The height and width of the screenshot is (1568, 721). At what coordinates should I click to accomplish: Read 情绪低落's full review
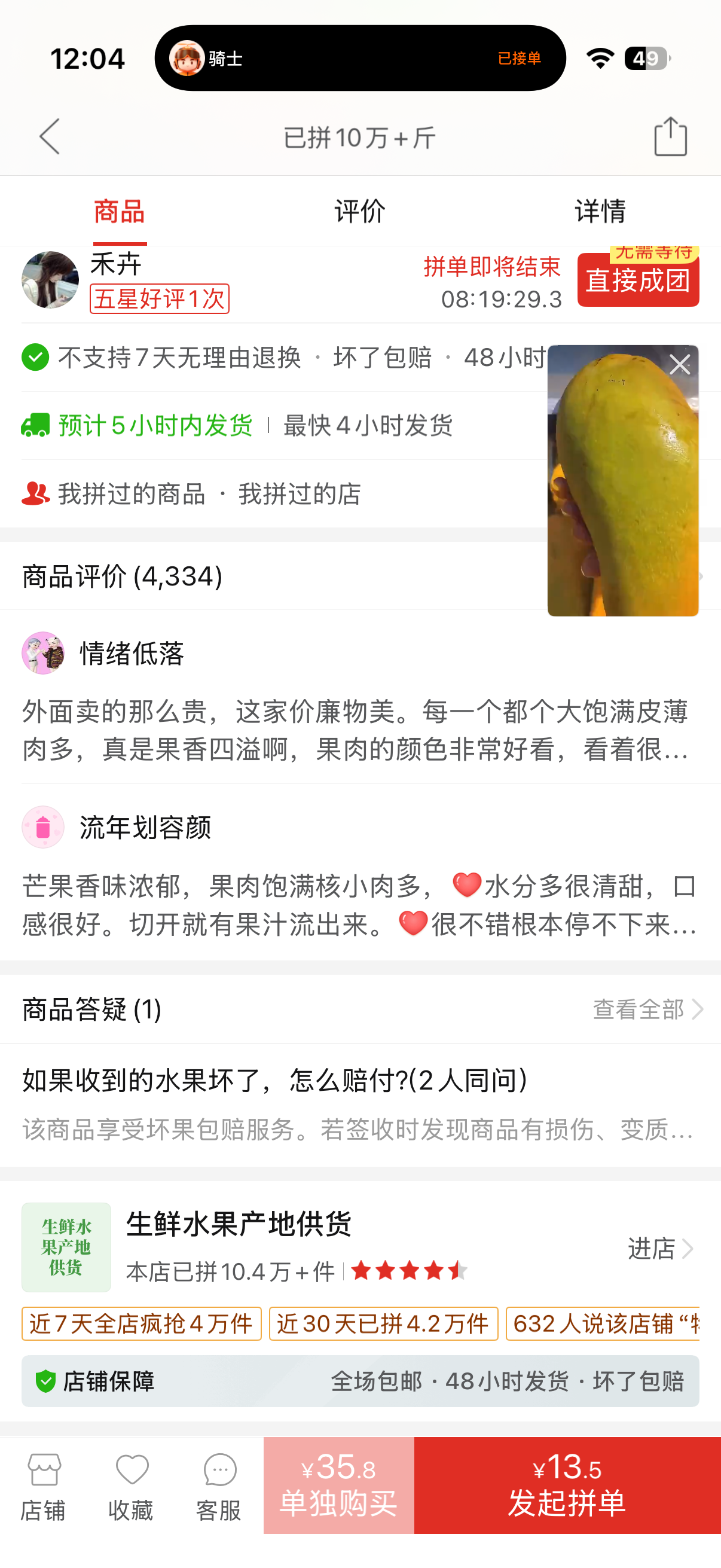pyautogui.click(x=356, y=730)
